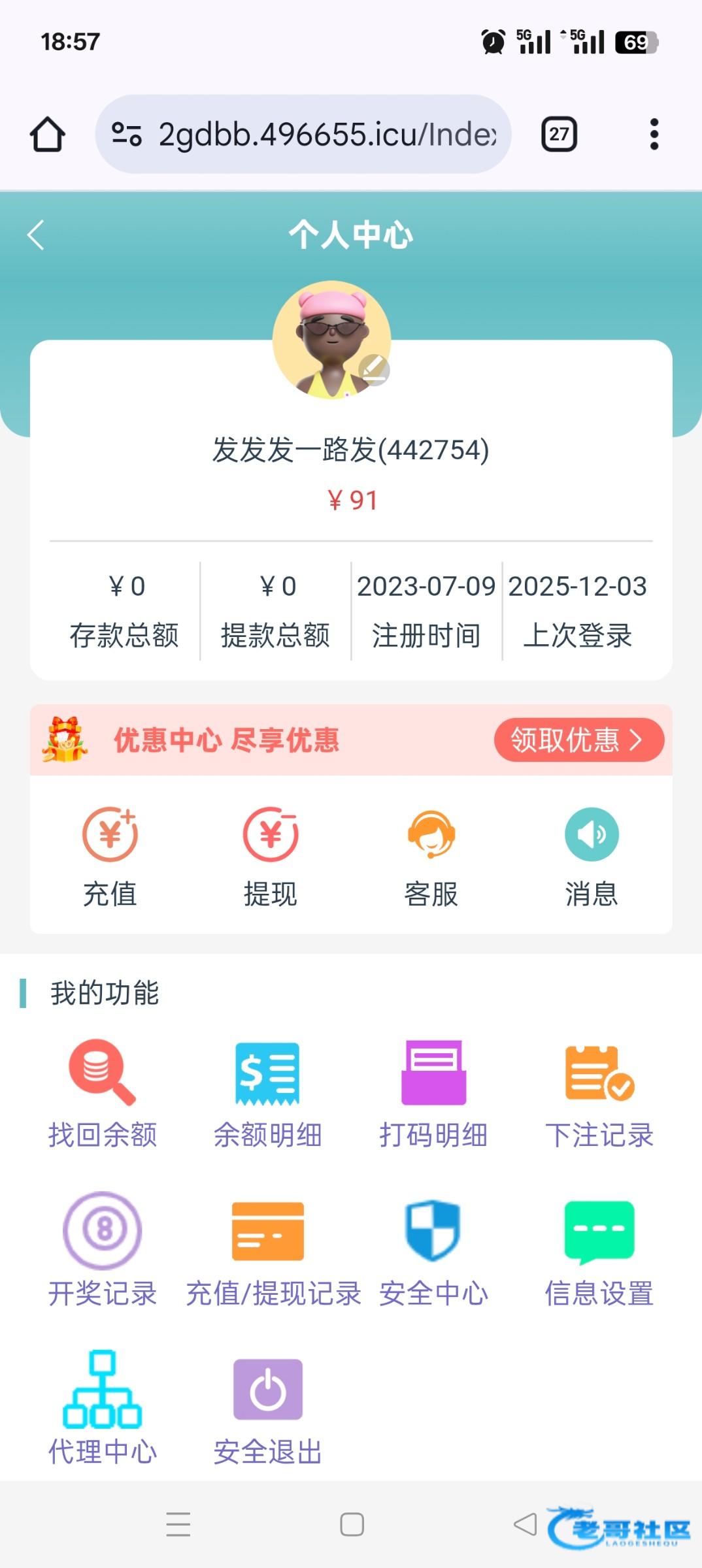702x1568 pixels.
Task: Open 充值 to recharge
Action: click(110, 857)
